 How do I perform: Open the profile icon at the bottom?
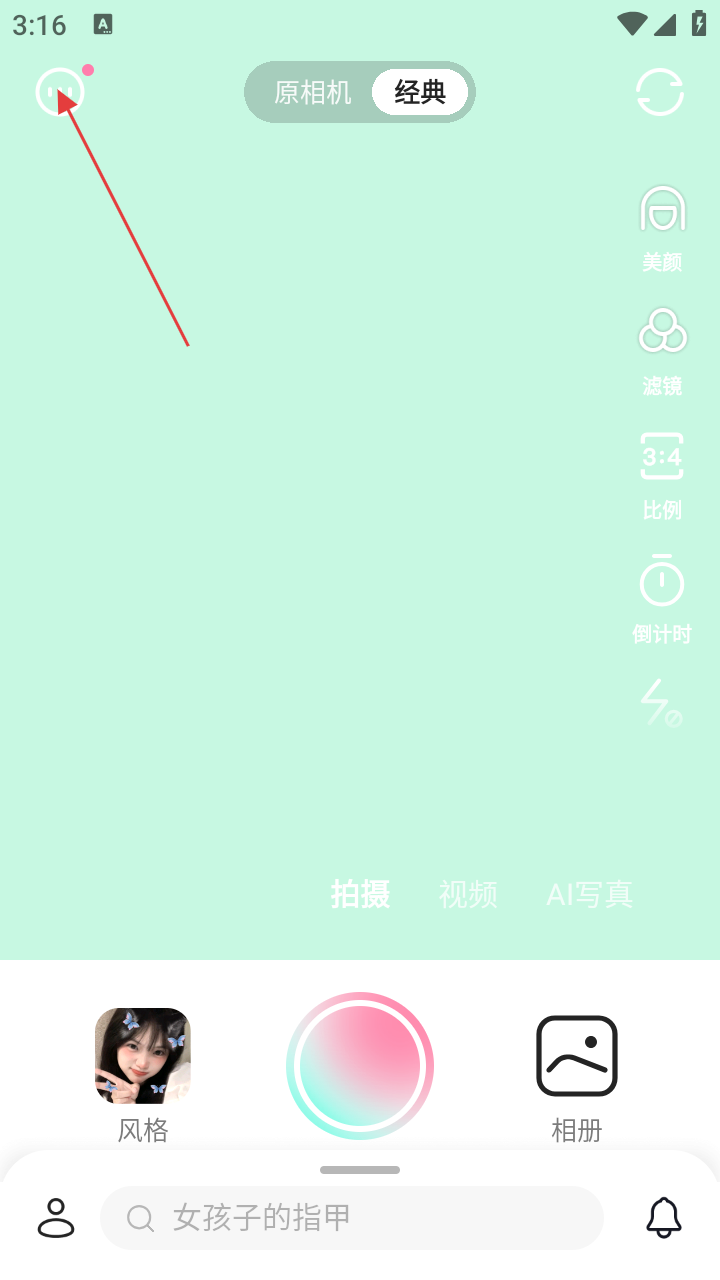(56, 1218)
